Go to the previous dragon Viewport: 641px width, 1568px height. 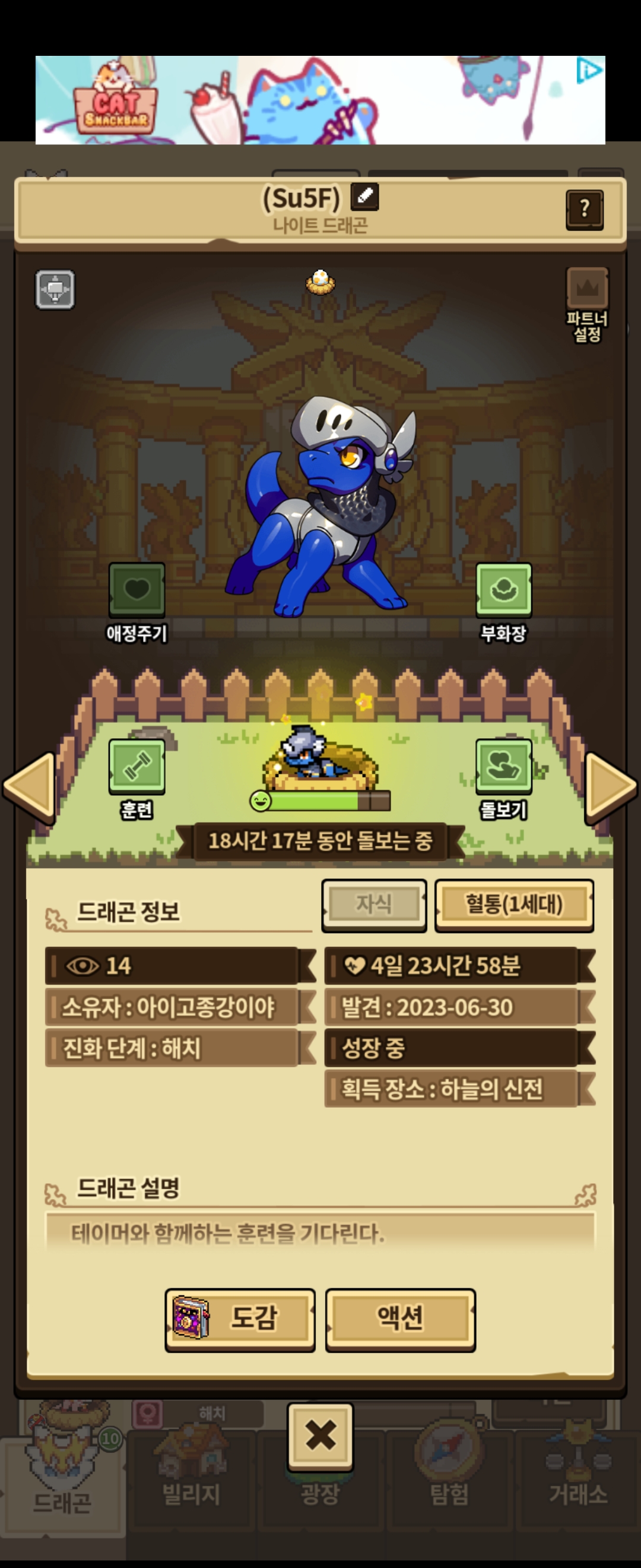click(x=28, y=787)
